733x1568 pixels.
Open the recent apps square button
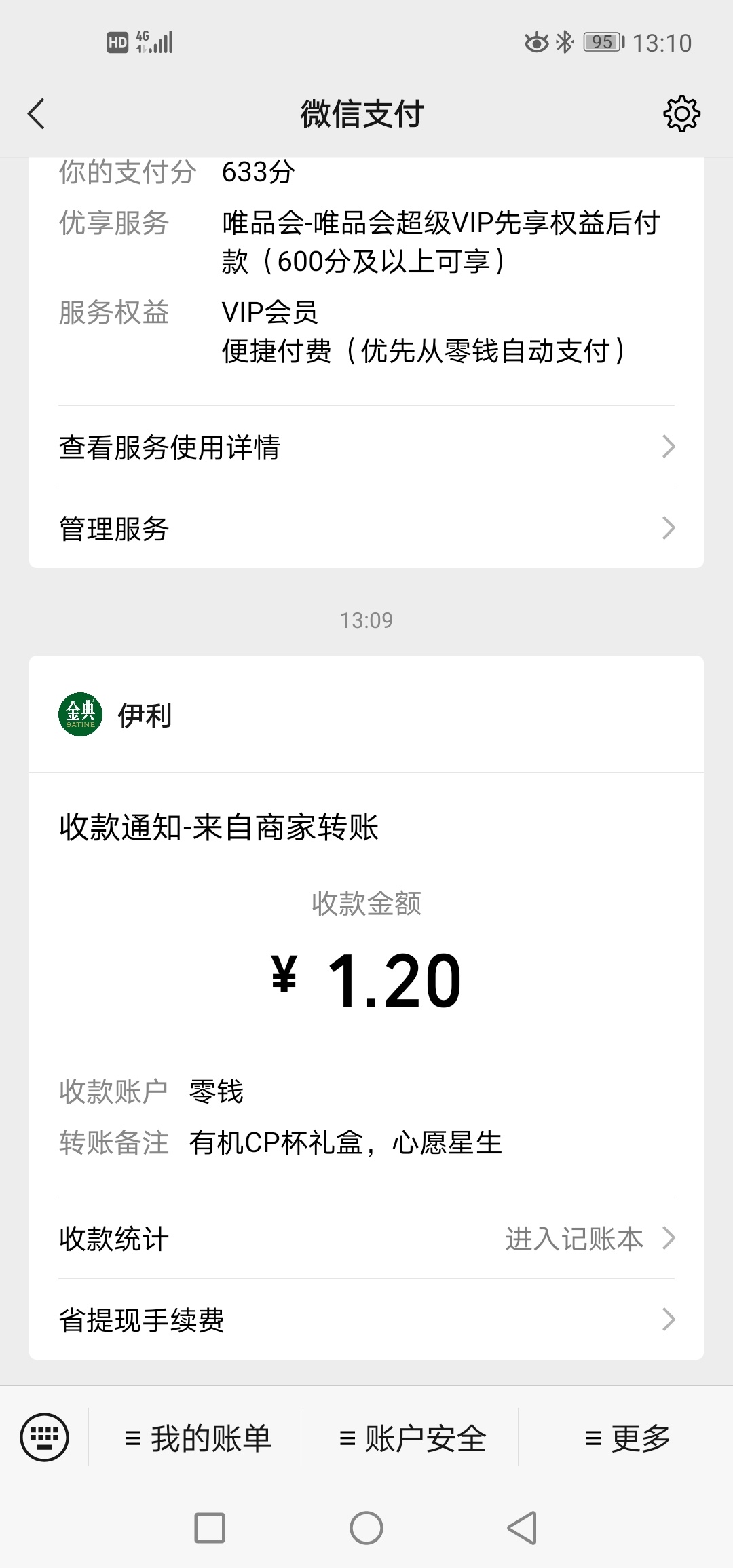pyautogui.click(x=210, y=1528)
